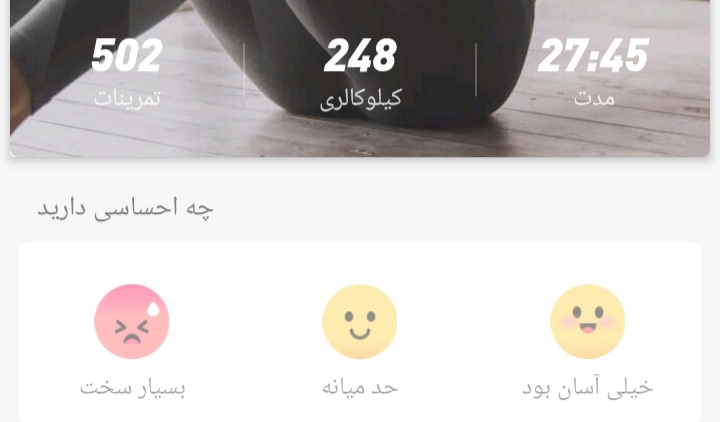The height and width of the screenshot is (422, 720).
Task: Pick the 'خیلی آسان بود' blushing face
Action: (588, 322)
